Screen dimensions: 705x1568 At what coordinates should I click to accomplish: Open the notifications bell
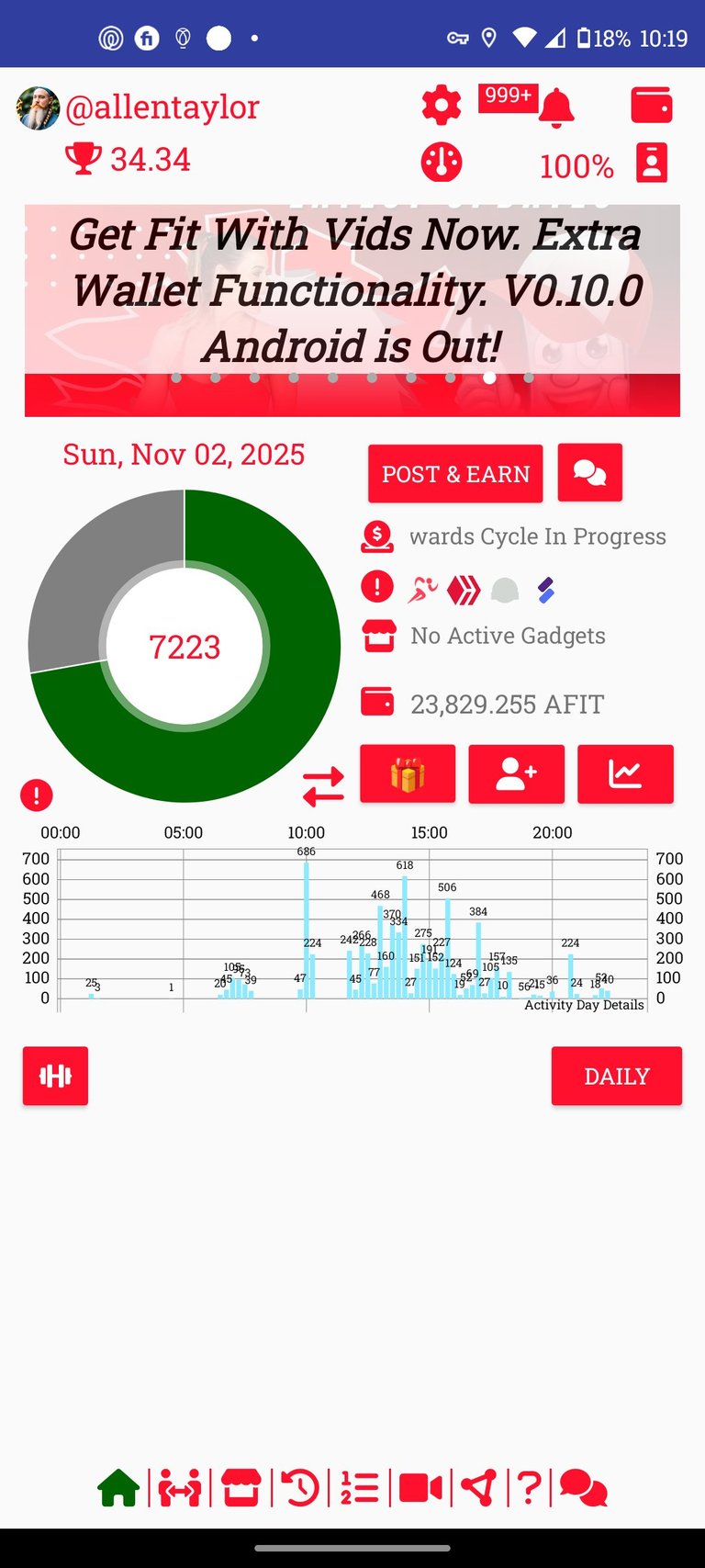555,107
